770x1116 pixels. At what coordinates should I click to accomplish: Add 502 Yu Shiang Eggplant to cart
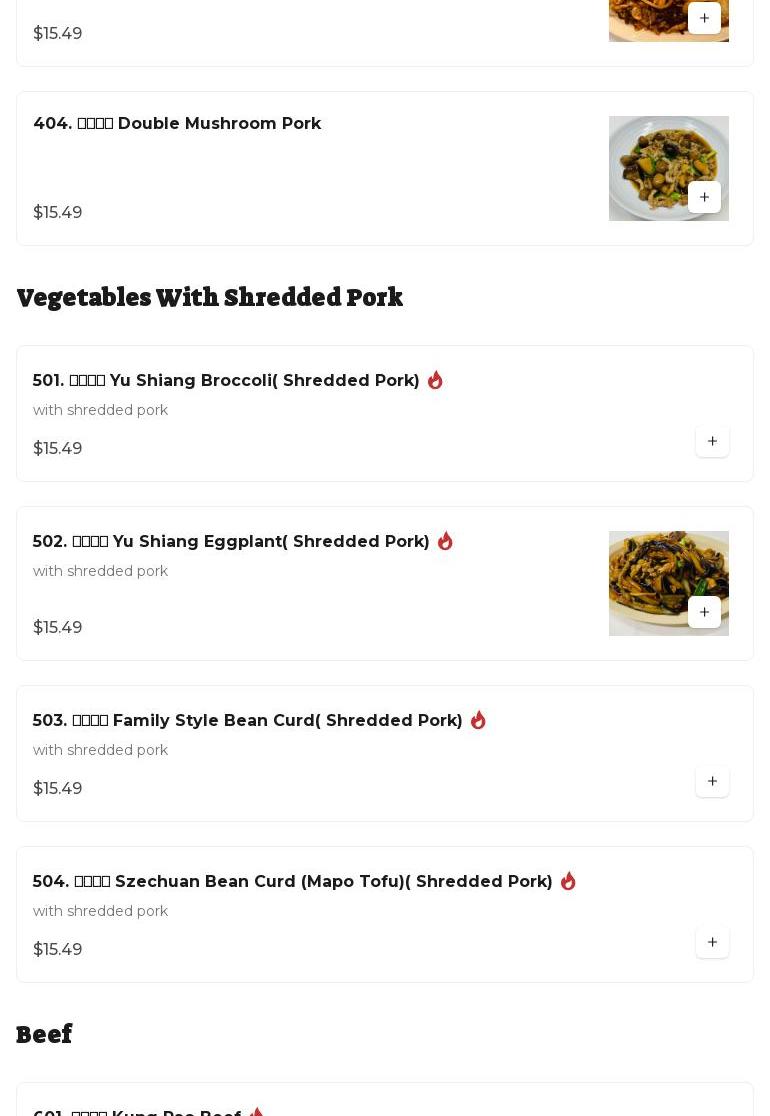tap(704, 612)
